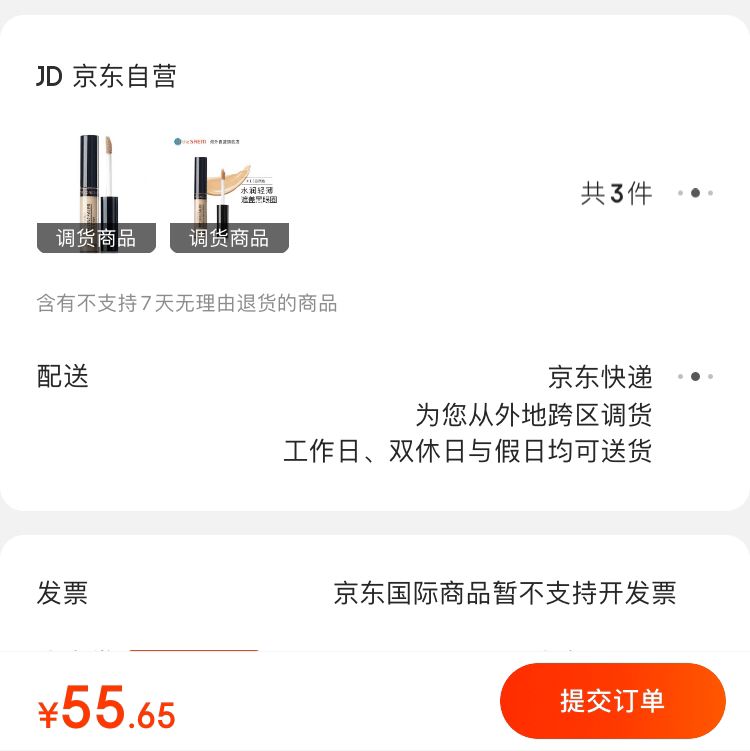
Task: Open the first concealer product thumbnail
Action: coord(96,180)
